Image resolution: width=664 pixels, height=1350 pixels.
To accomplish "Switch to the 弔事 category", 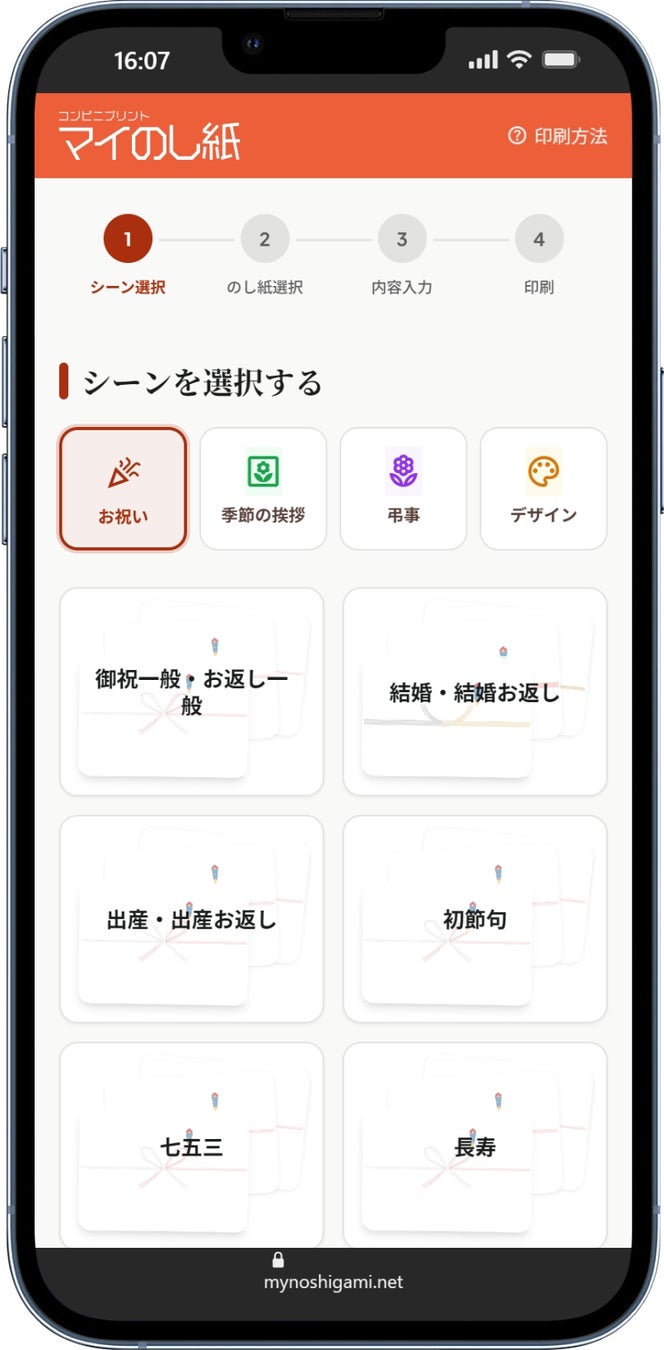I will [403, 489].
